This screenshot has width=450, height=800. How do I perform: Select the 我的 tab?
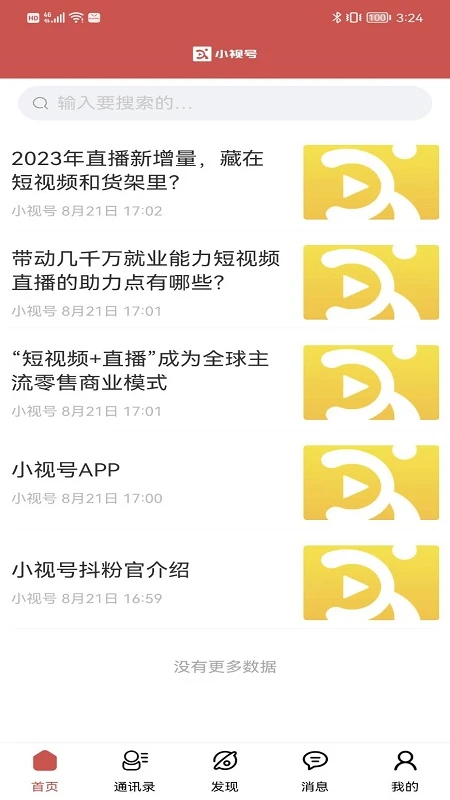tap(405, 771)
